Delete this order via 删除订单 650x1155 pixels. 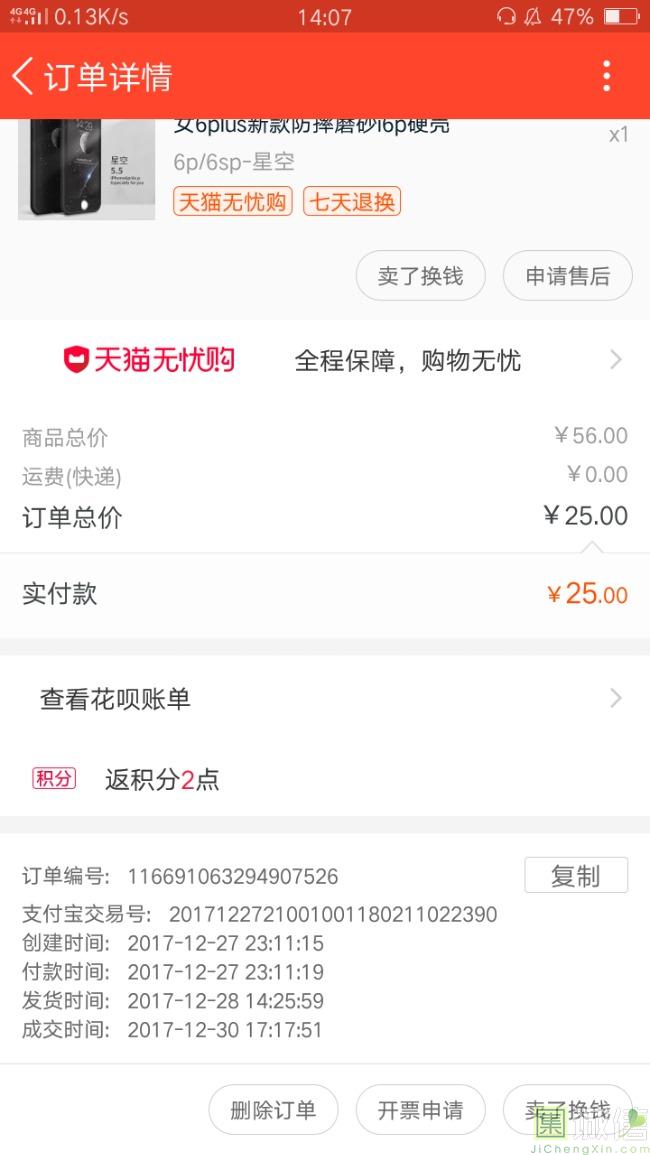coord(273,1110)
